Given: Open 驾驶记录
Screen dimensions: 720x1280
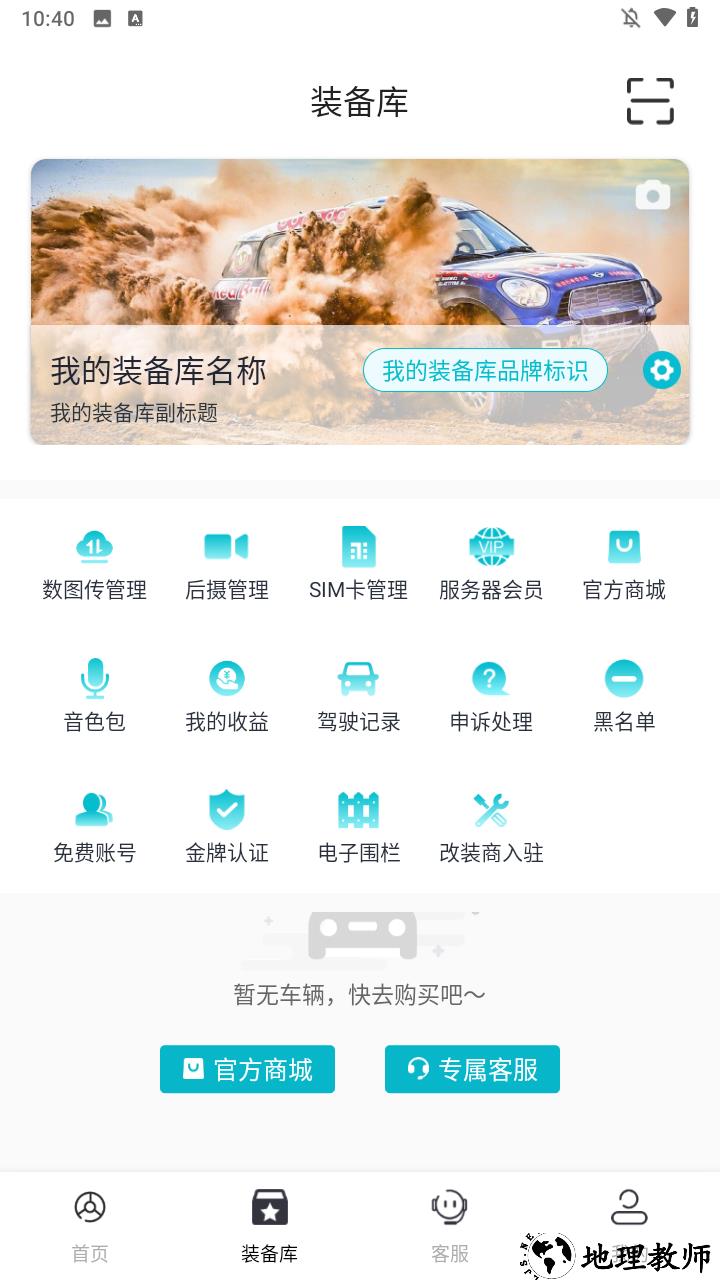Looking at the screenshot, I should [x=358, y=696].
